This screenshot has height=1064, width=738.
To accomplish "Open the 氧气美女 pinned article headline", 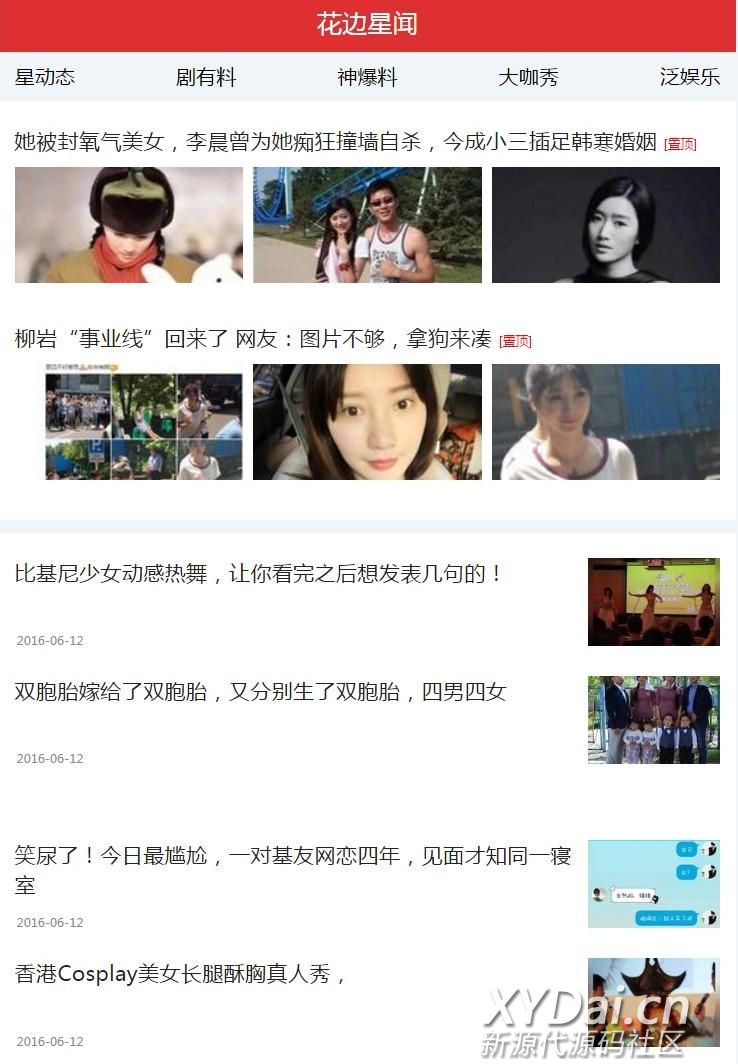I will pos(335,142).
